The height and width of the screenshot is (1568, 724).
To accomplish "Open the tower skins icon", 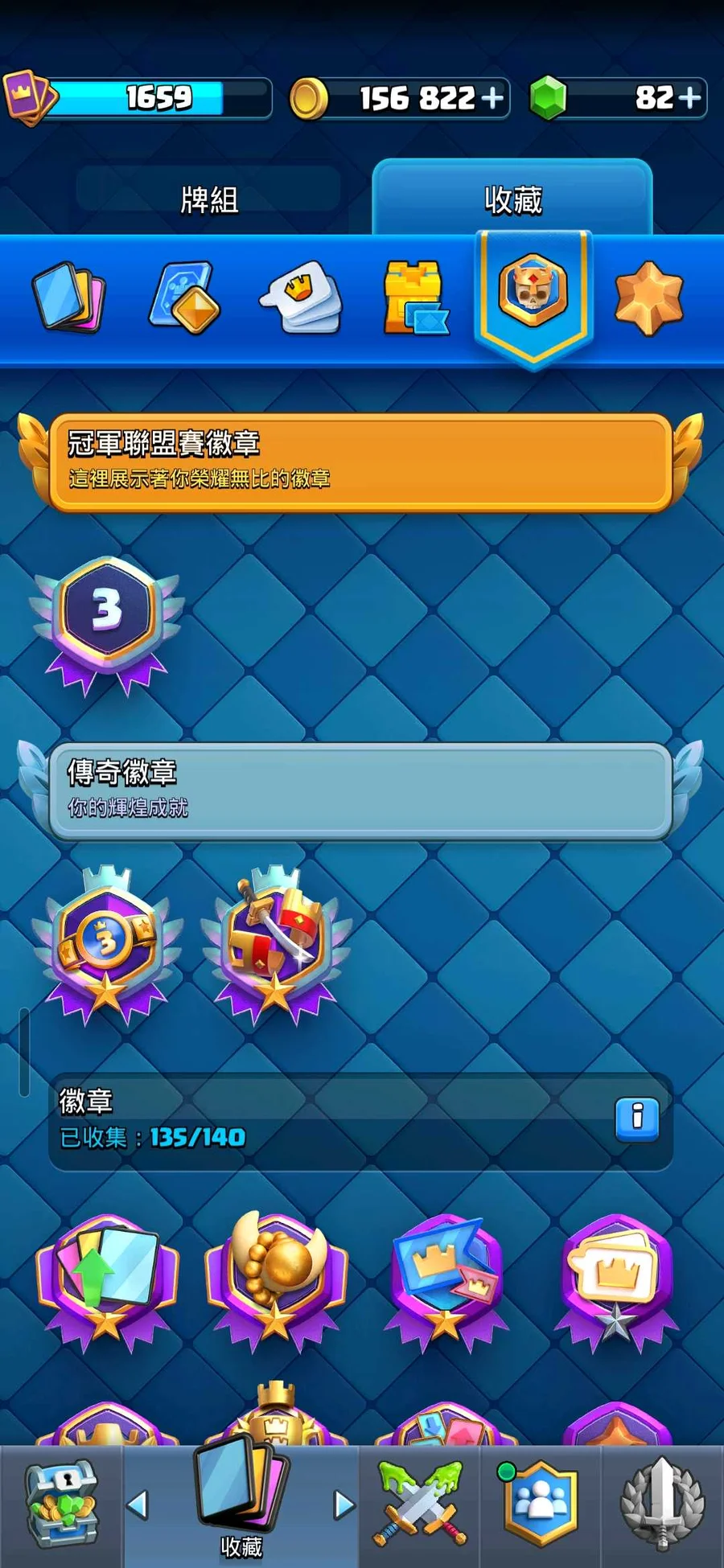I will (415, 297).
